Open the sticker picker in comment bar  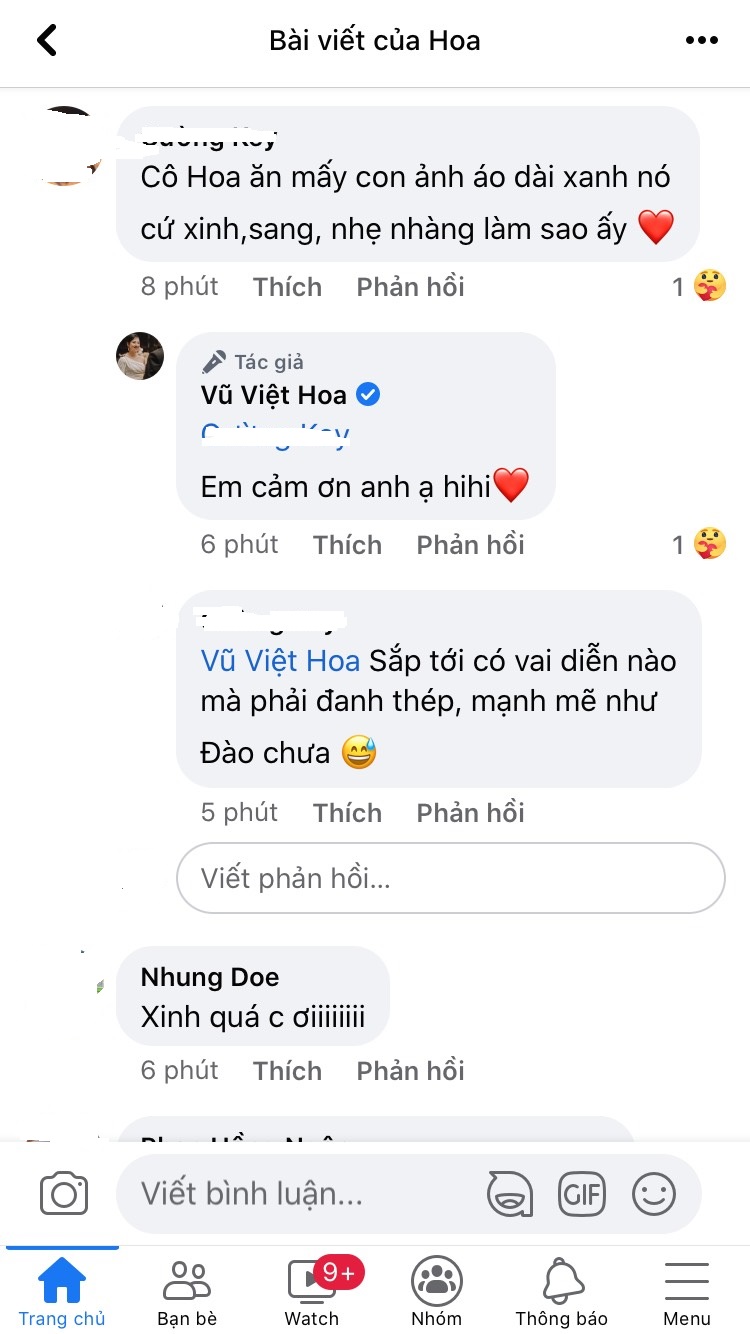coord(509,1192)
